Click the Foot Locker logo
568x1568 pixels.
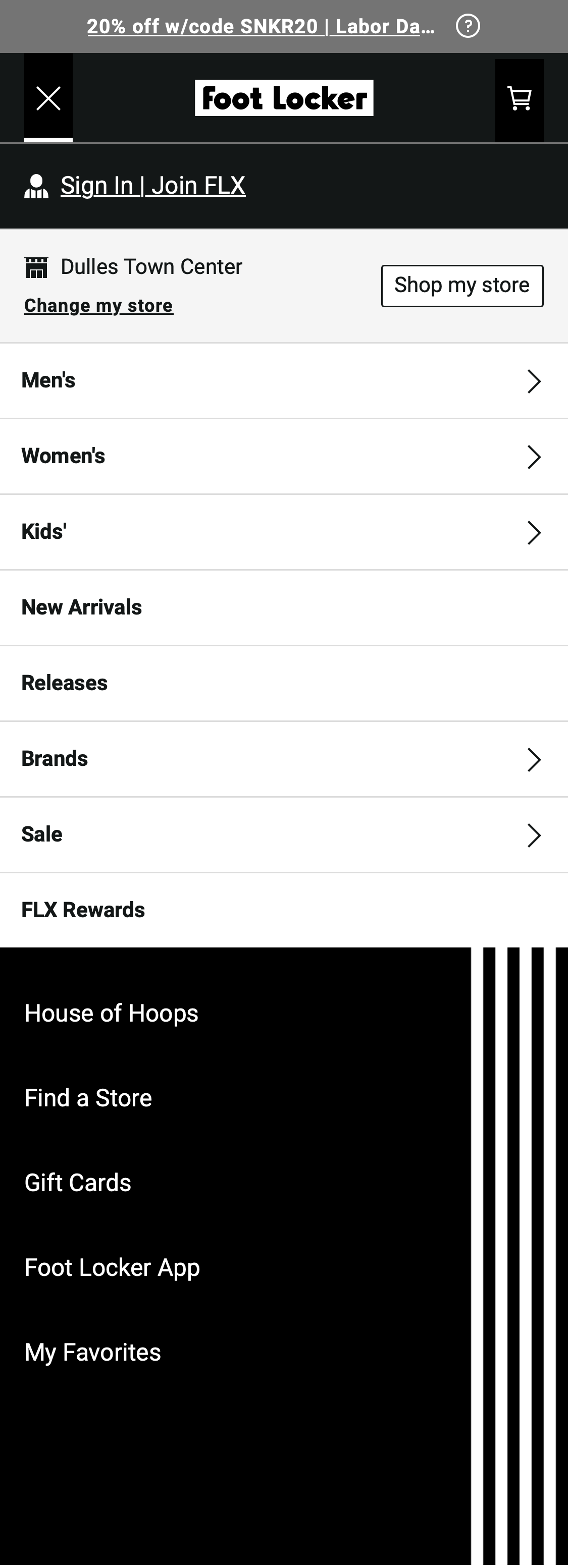pyautogui.click(x=284, y=97)
